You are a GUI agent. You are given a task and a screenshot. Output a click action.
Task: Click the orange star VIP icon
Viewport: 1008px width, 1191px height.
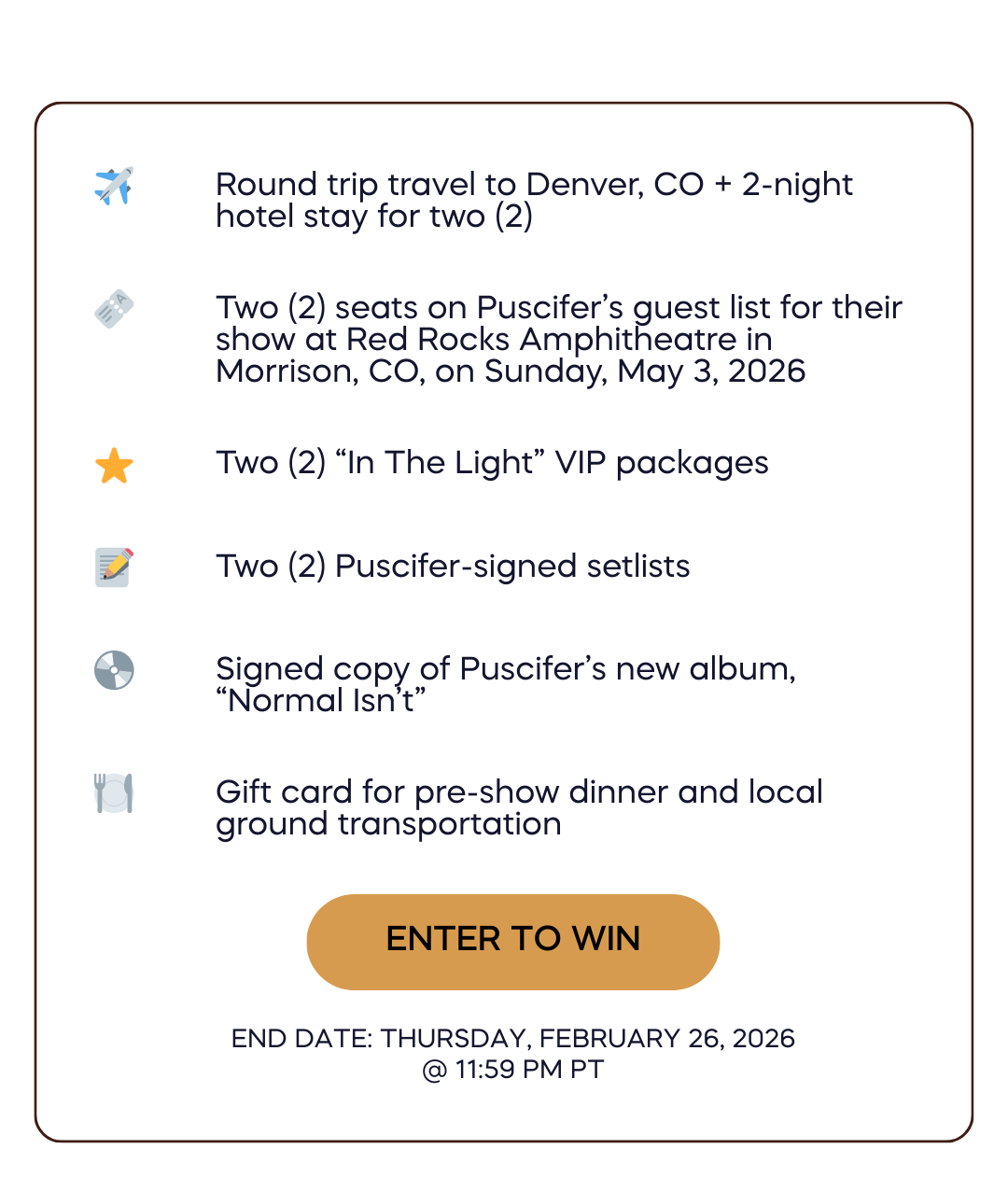[114, 466]
